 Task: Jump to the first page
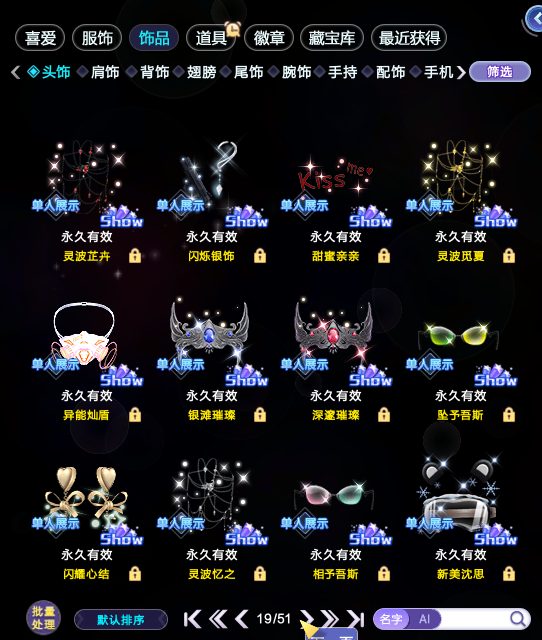tap(193, 619)
